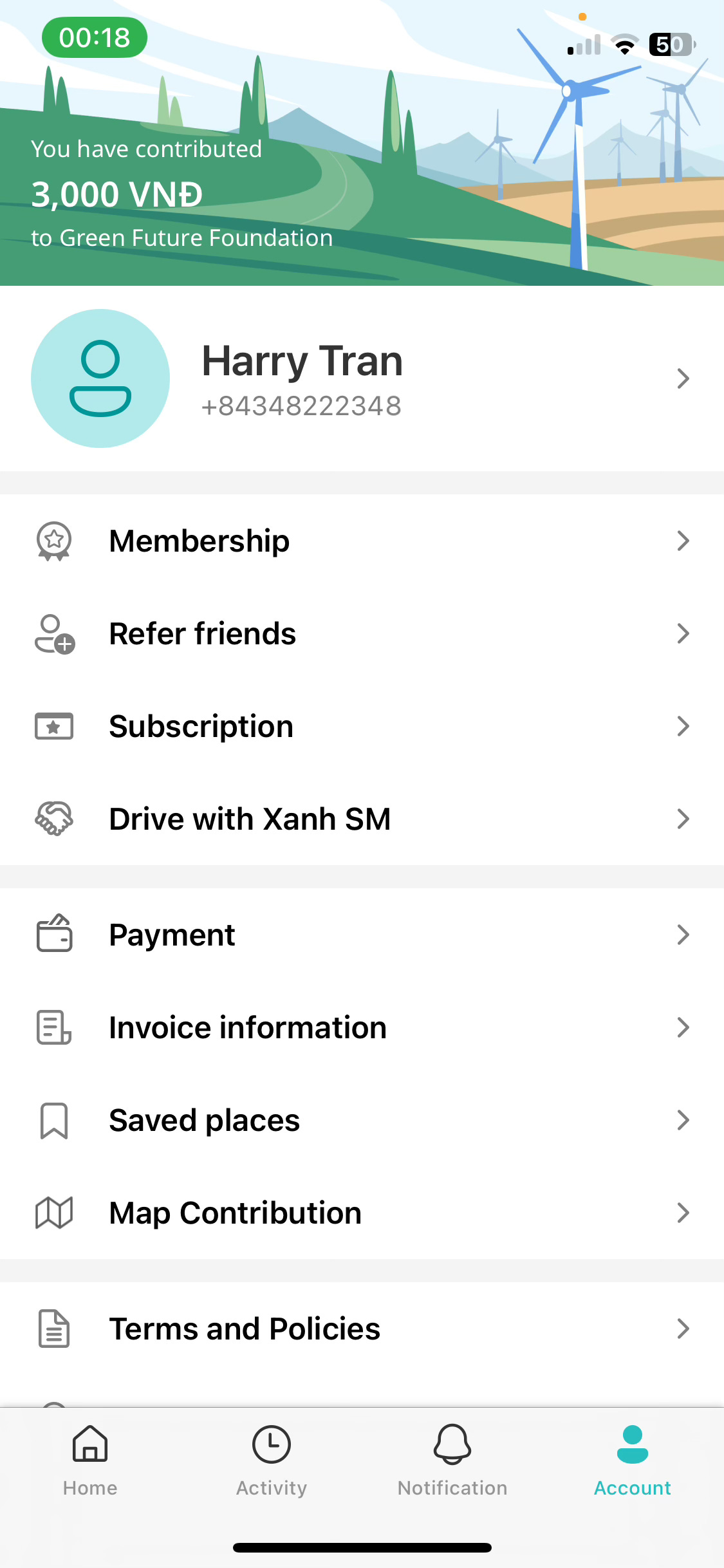Open Terms and Policies
Screen dimensions: 724x1568
point(360,1329)
